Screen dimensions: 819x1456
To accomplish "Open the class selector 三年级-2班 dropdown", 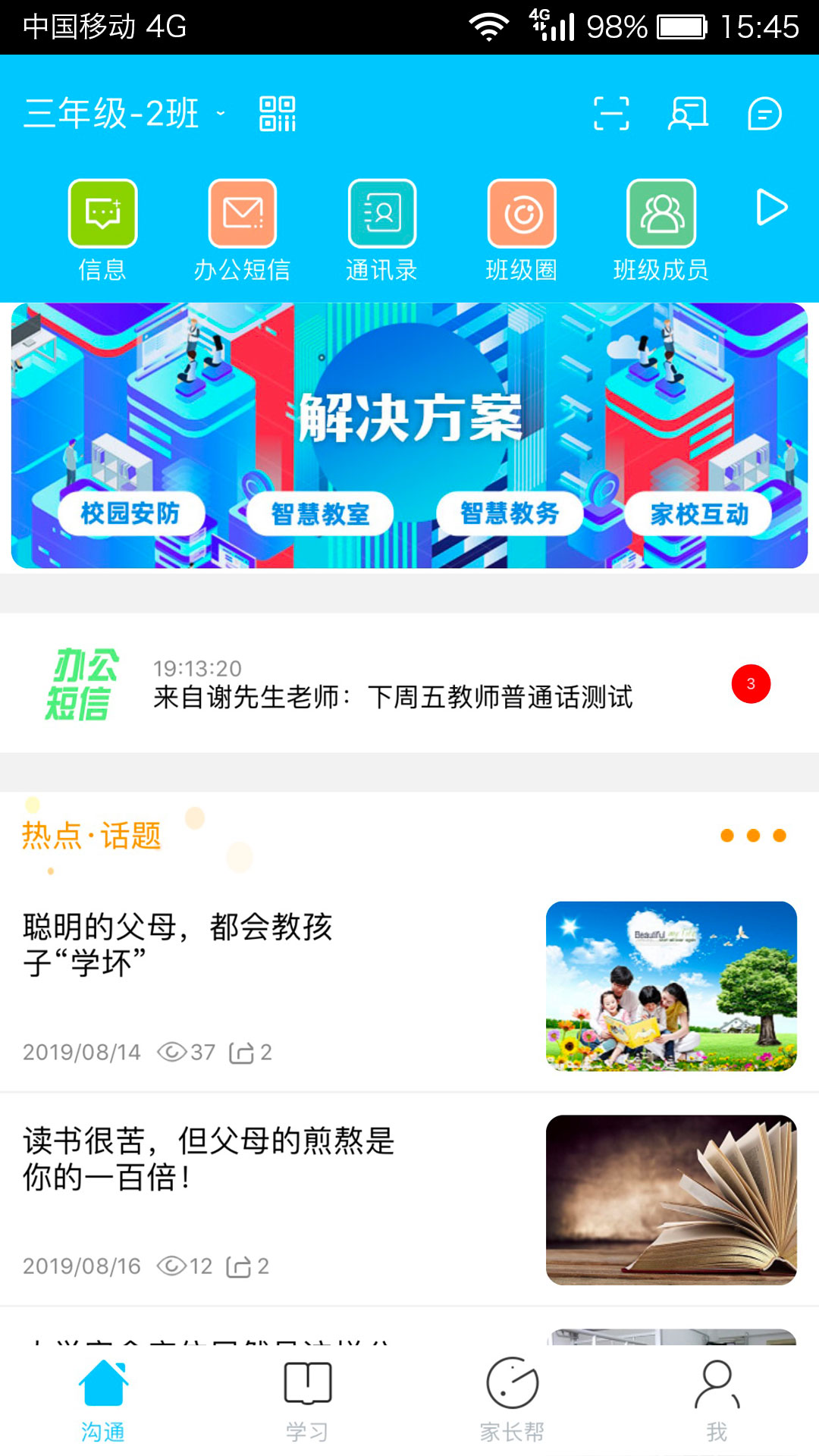I will (x=125, y=114).
